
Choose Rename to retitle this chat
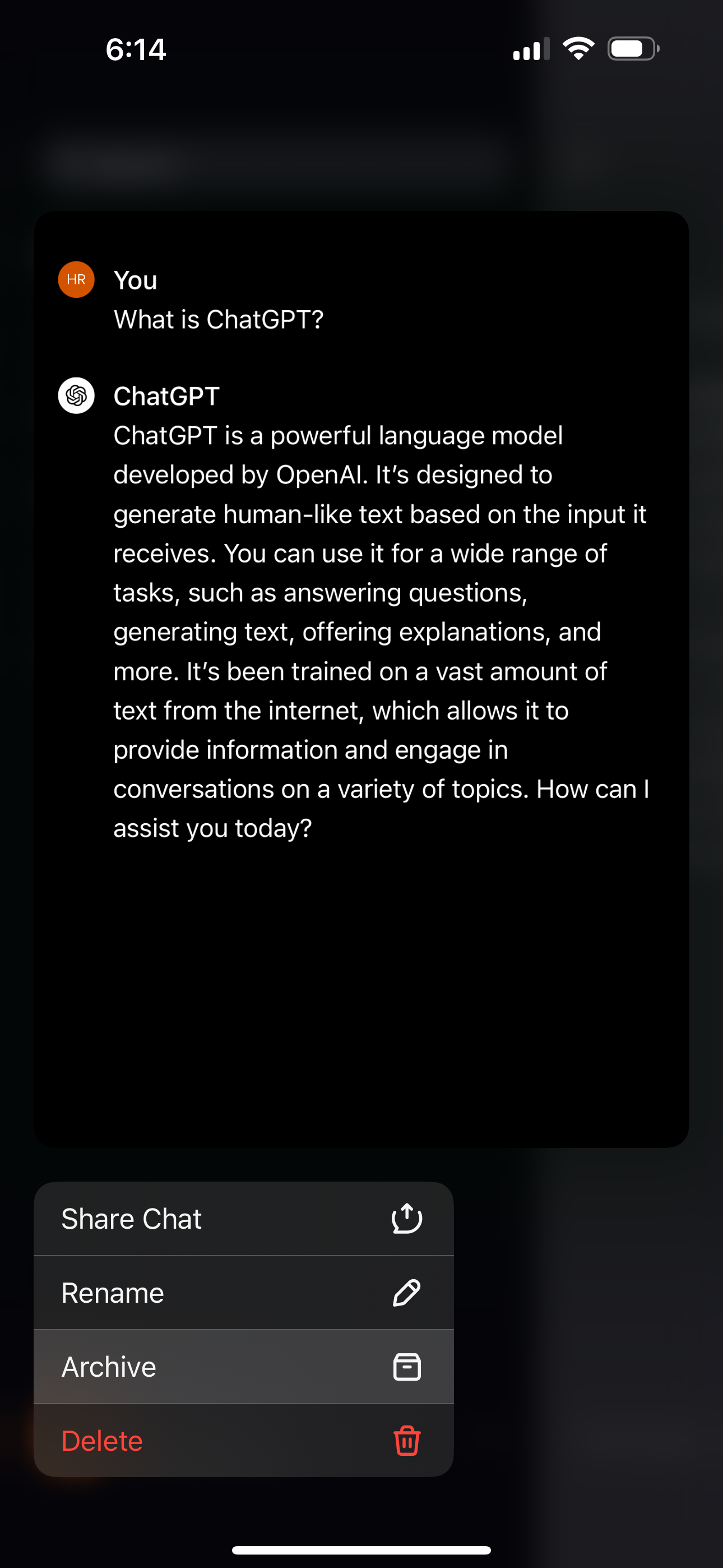[x=243, y=1293]
